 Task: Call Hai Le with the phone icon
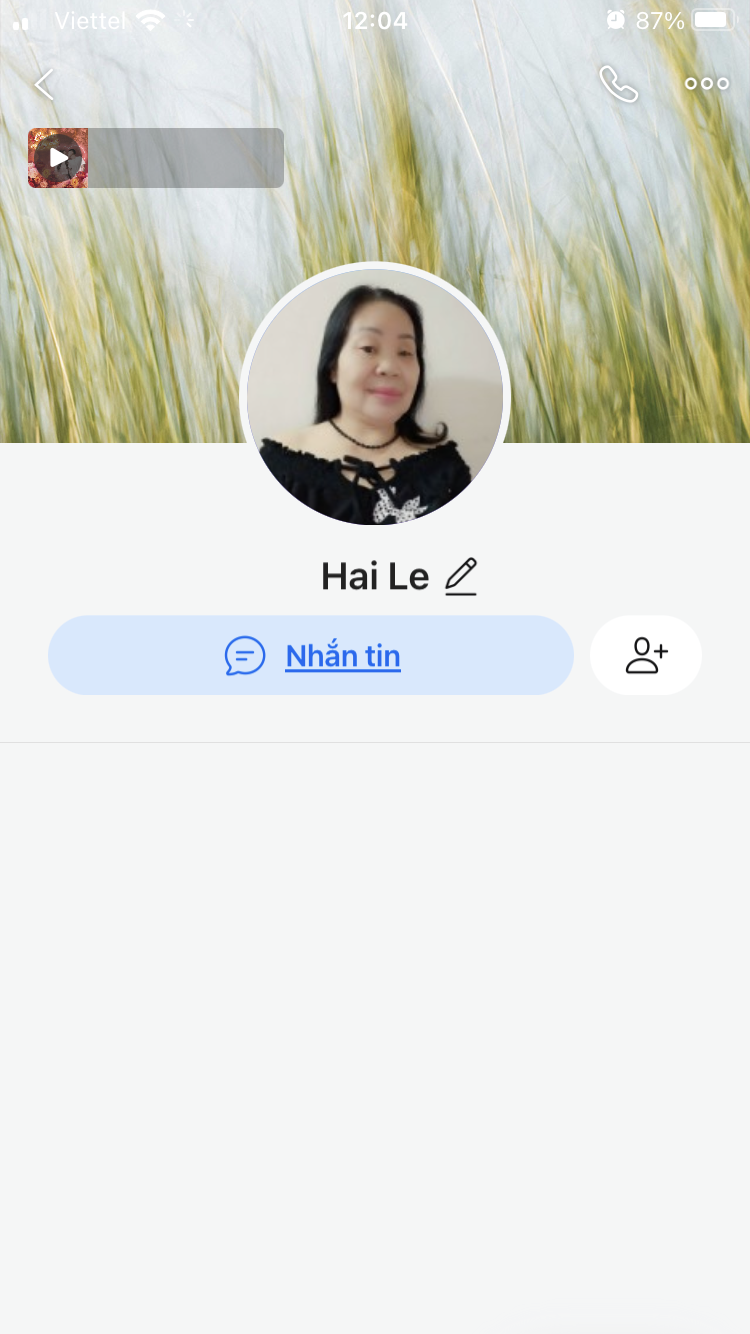(x=618, y=85)
